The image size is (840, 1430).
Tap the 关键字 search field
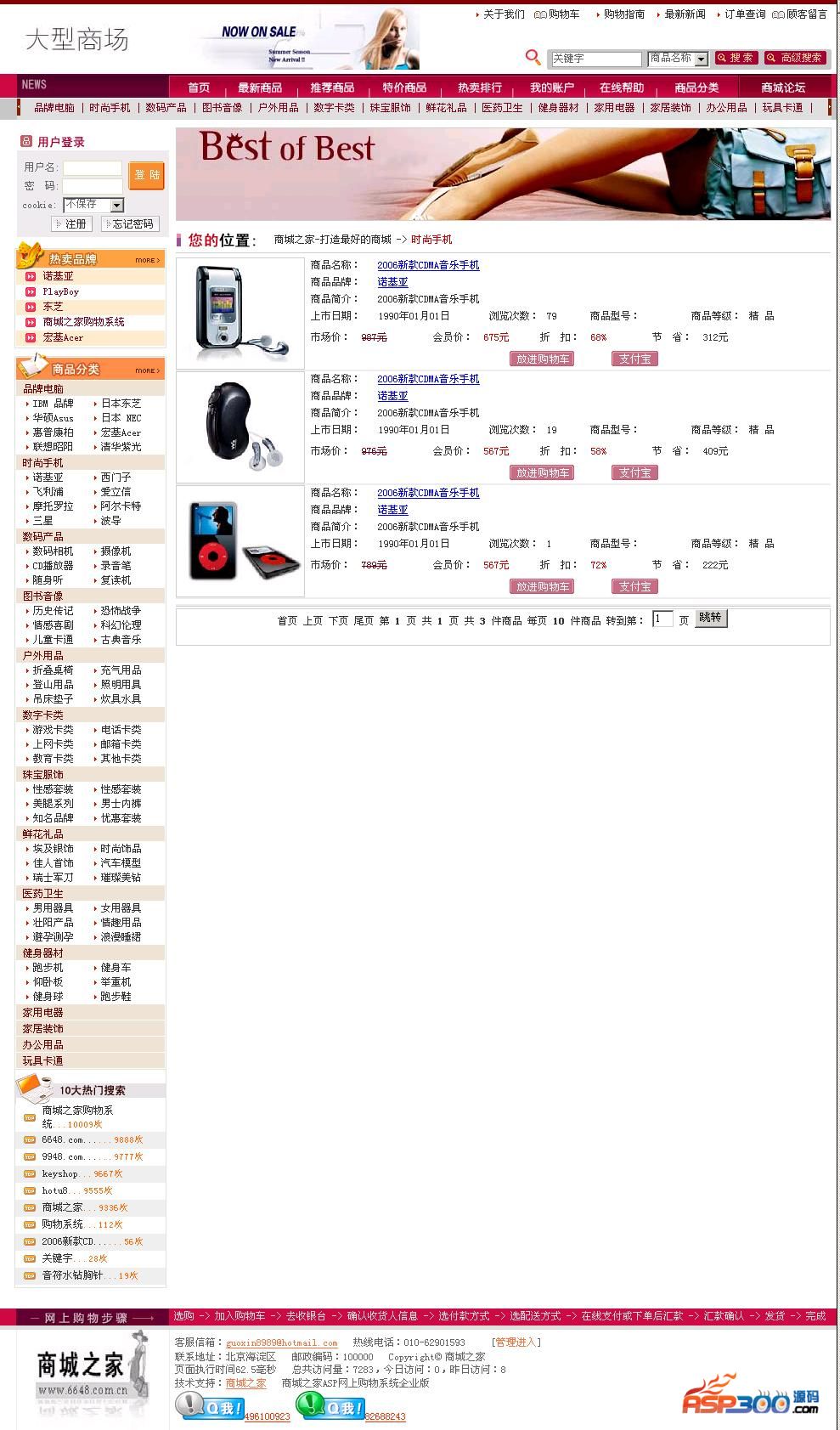pos(595,59)
